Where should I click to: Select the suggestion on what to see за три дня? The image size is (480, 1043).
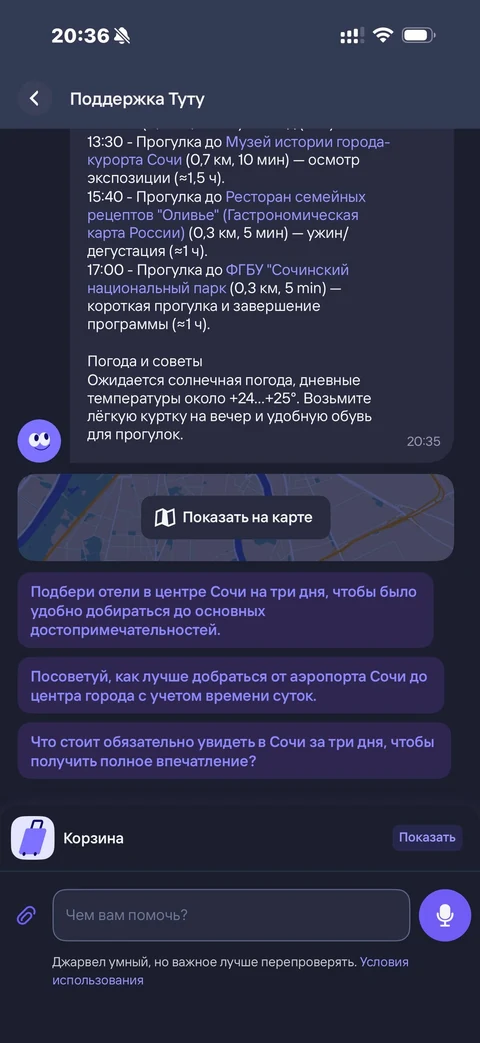pyautogui.click(x=234, y=752)
